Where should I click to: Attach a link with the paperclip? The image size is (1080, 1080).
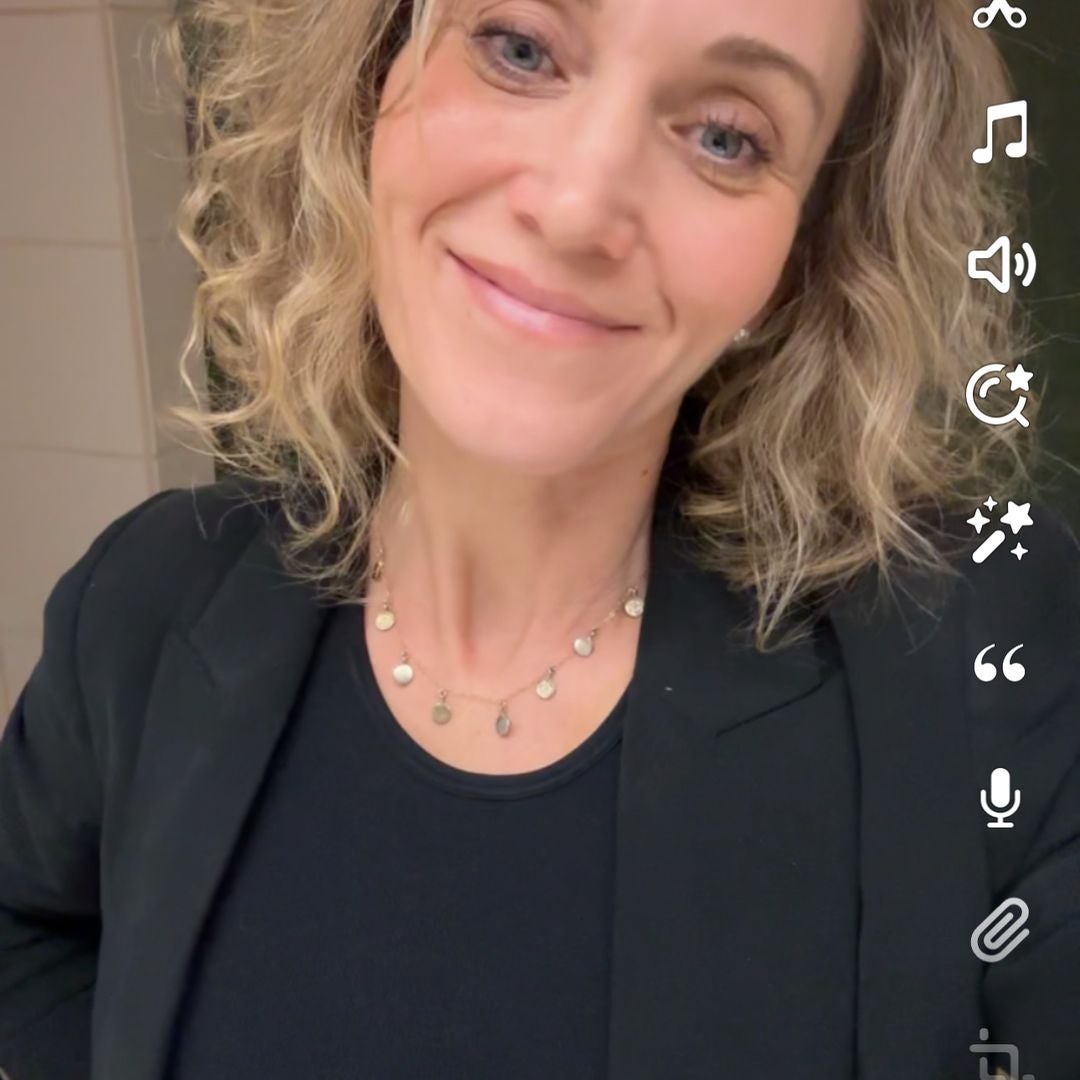(x=1000, y=929)
